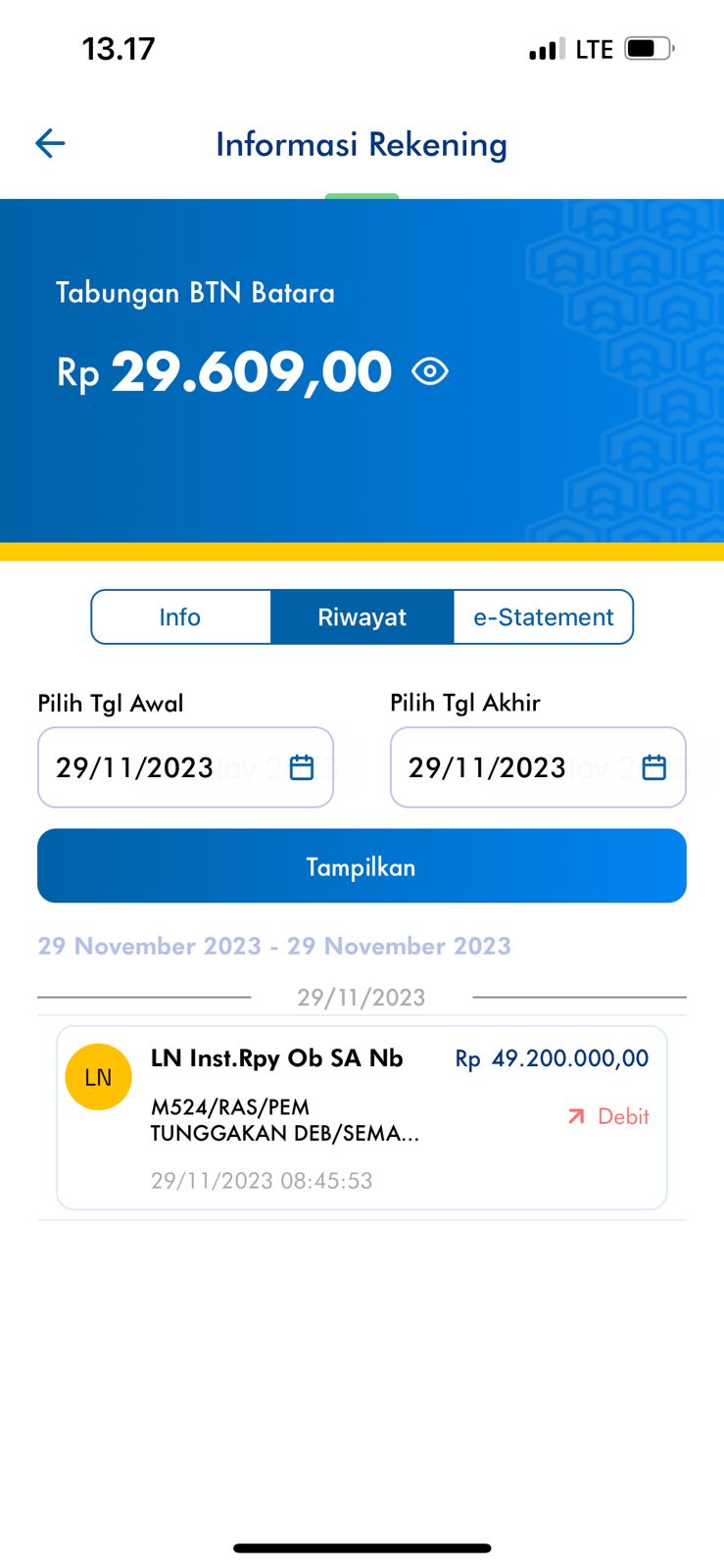Open the e-Statement tab

point(543,617)
